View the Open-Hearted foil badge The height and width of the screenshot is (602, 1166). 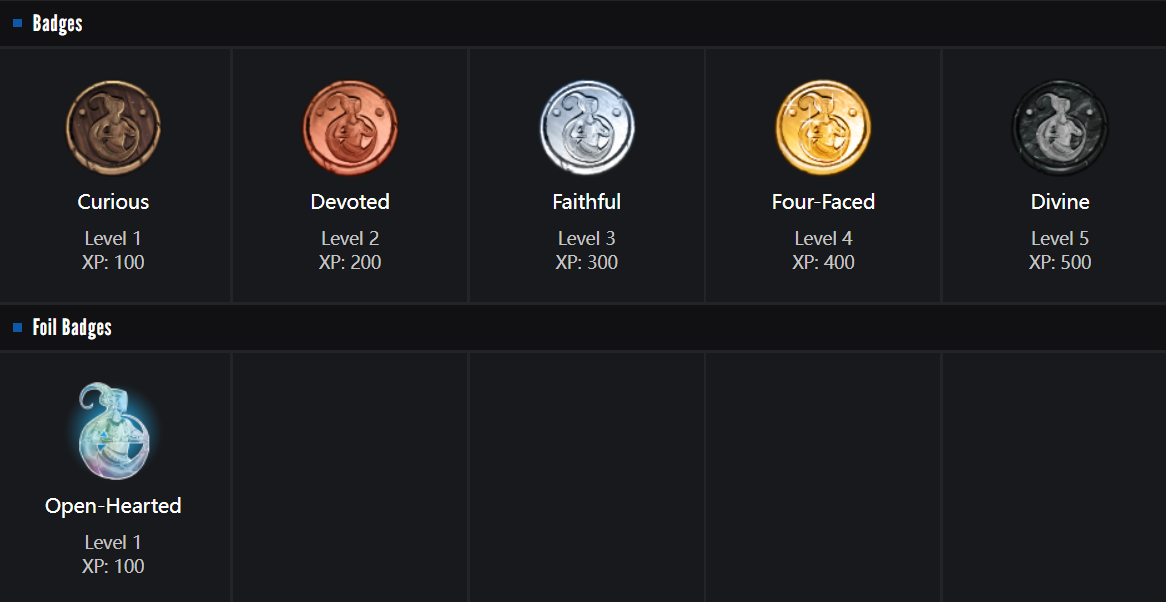click(113, 432)
